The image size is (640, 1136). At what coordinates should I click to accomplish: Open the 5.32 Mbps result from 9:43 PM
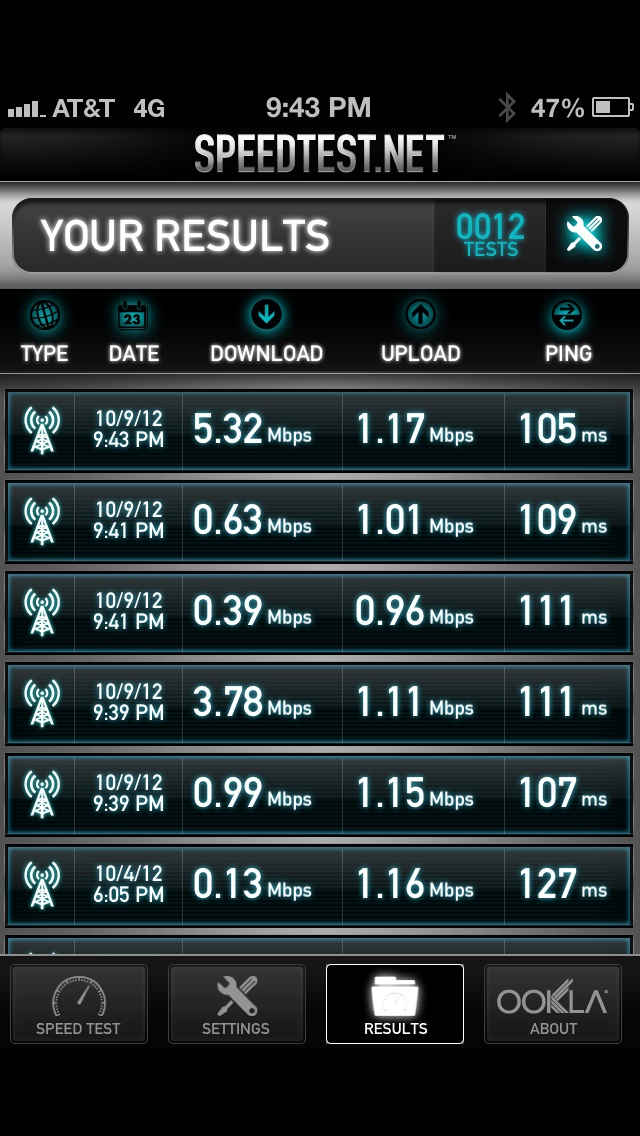(x=318, y=431)
